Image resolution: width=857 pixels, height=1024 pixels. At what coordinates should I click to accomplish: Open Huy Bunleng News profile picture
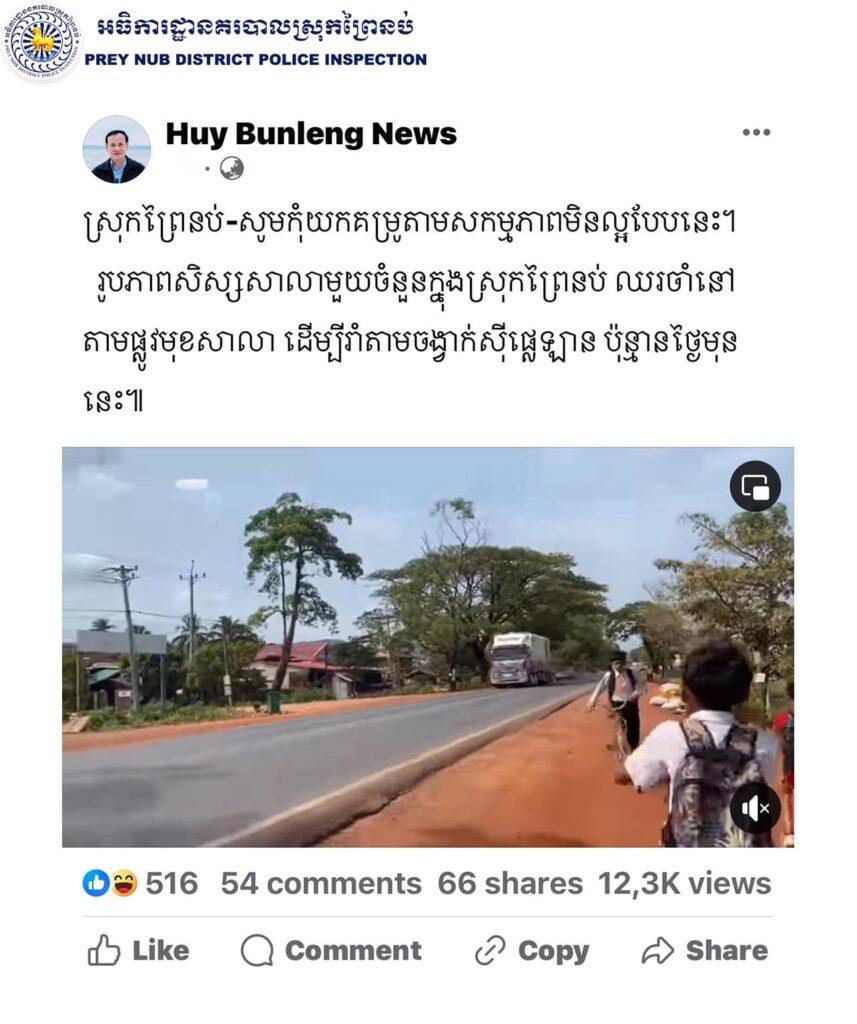click(116, 149)
